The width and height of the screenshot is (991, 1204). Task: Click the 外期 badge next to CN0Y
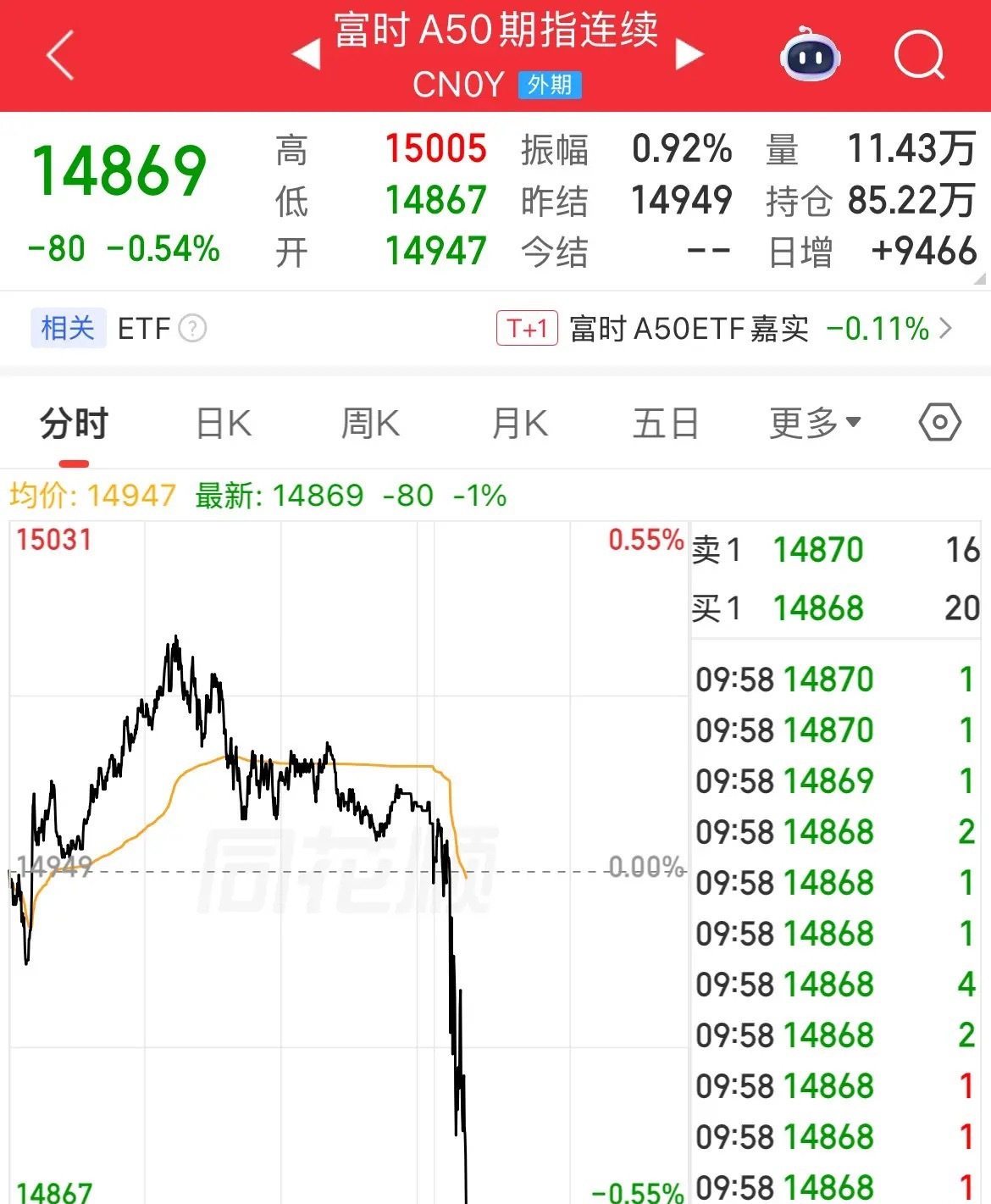pyautogui.click(x=548, y=85)
